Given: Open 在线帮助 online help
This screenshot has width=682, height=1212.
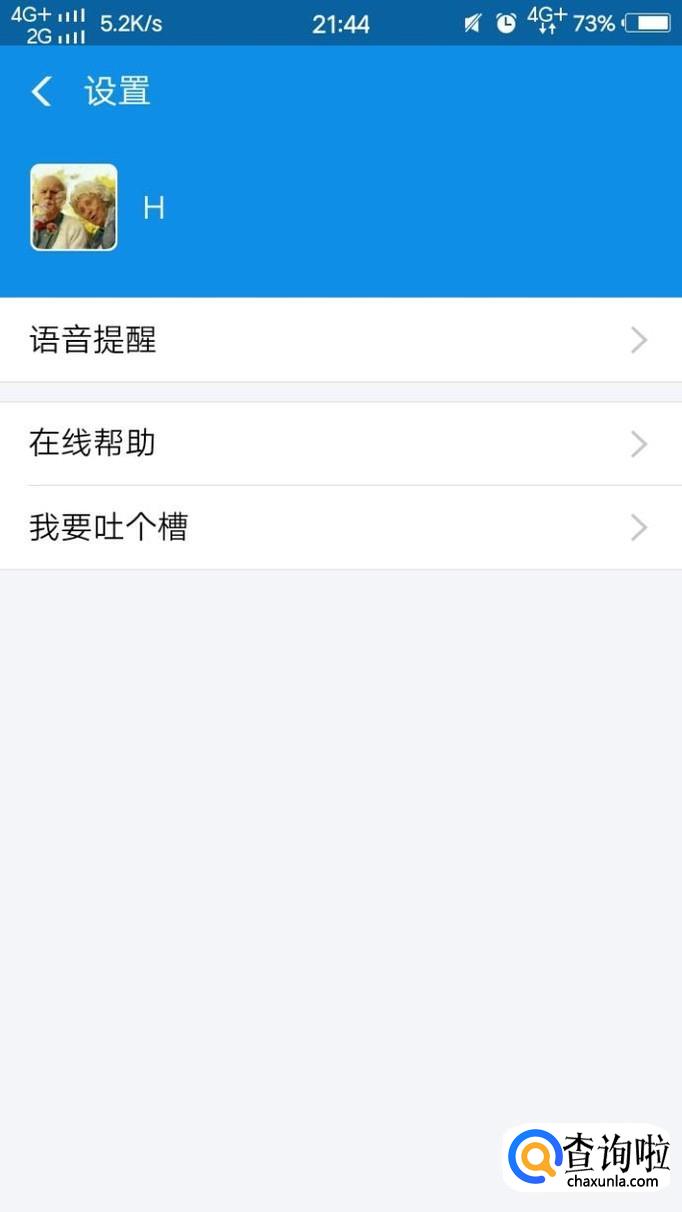Looking at the screenshot, I should click(x=340, y=443).
